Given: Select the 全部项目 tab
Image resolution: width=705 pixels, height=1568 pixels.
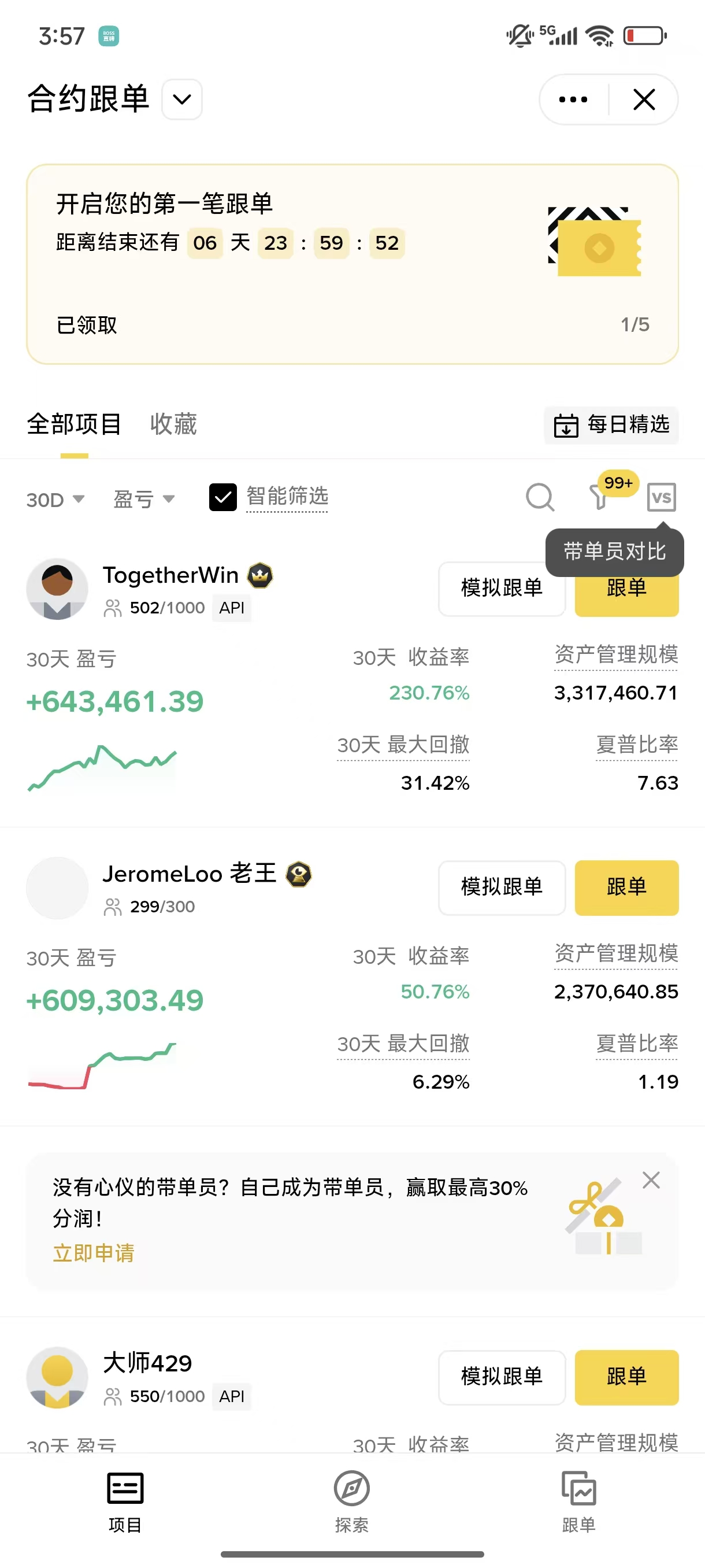Looking at the screenshot, I should click(74, 424).
